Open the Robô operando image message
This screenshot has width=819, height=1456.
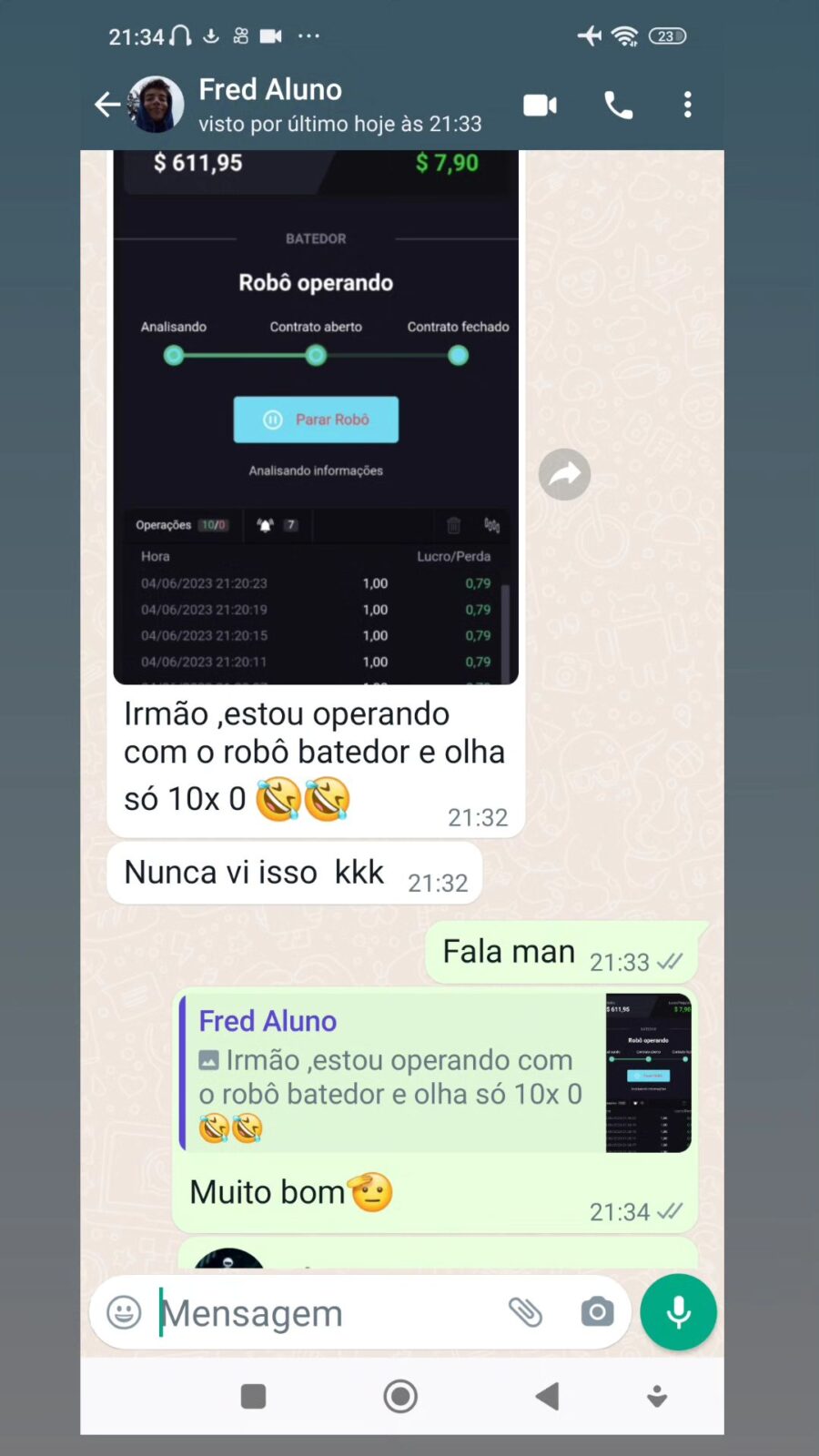[x=315, y=419]
